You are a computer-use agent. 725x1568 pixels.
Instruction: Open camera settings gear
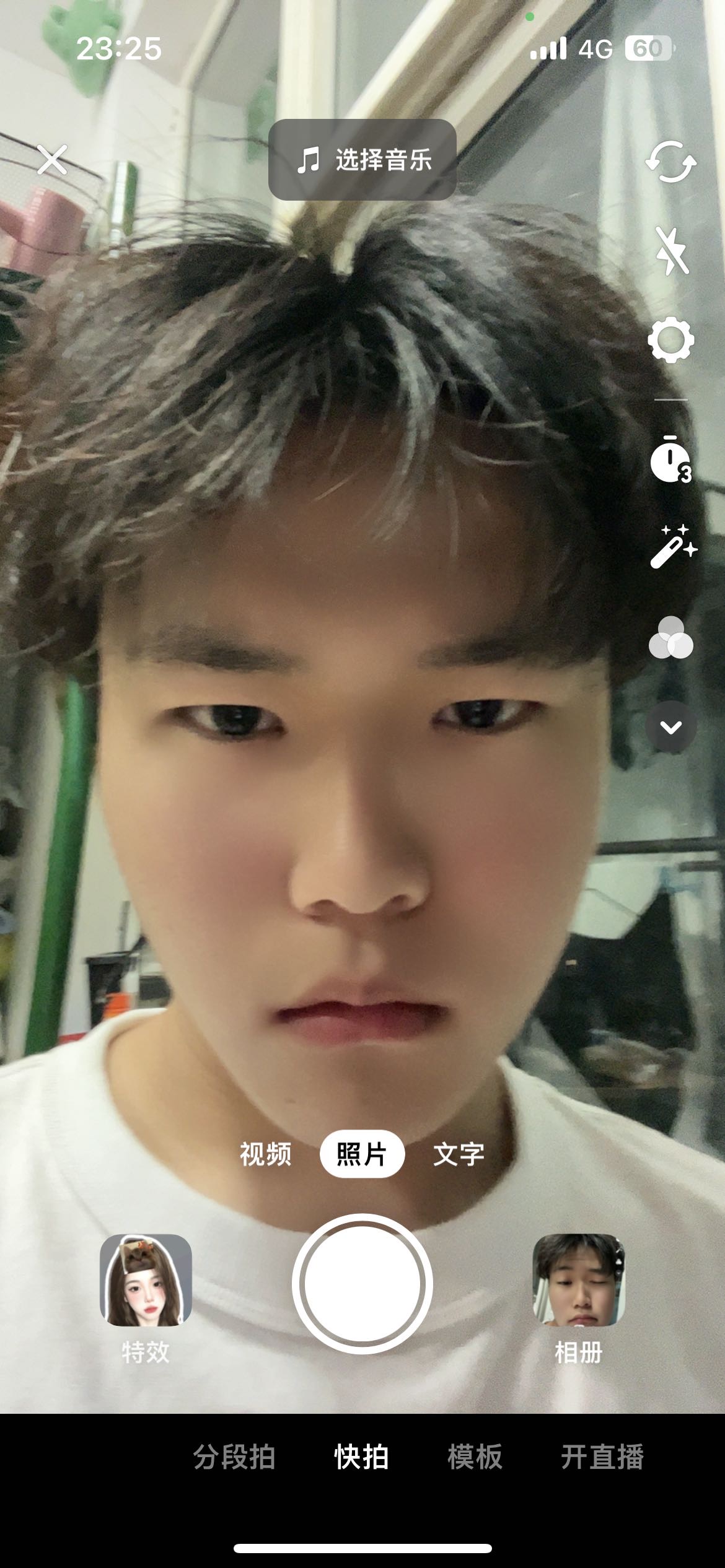pos(671,340)
